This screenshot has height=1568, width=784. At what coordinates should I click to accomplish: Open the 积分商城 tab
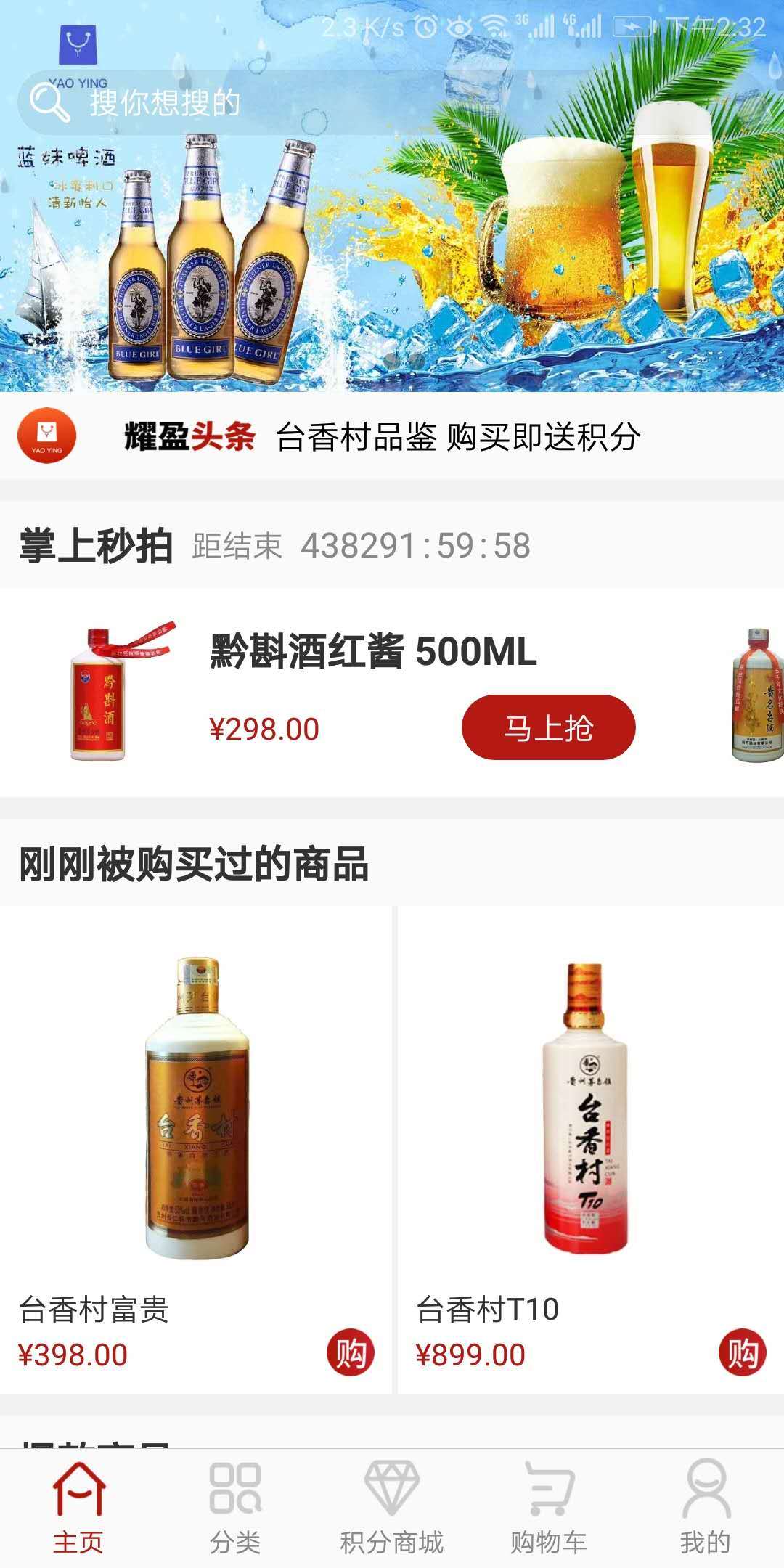[x=392, y=1507]
